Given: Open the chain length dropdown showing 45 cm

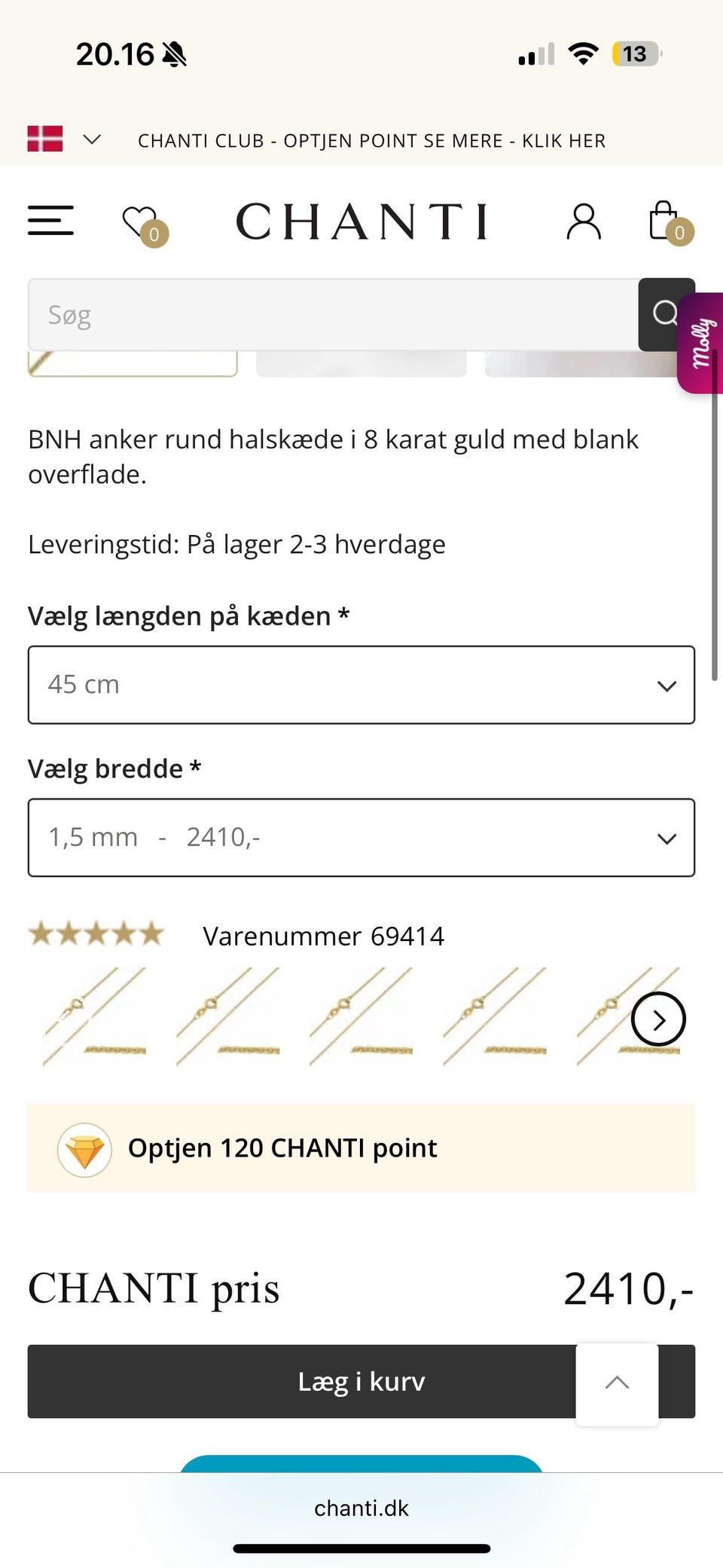Looking at the screenshot, I should [x=361, y=684].
